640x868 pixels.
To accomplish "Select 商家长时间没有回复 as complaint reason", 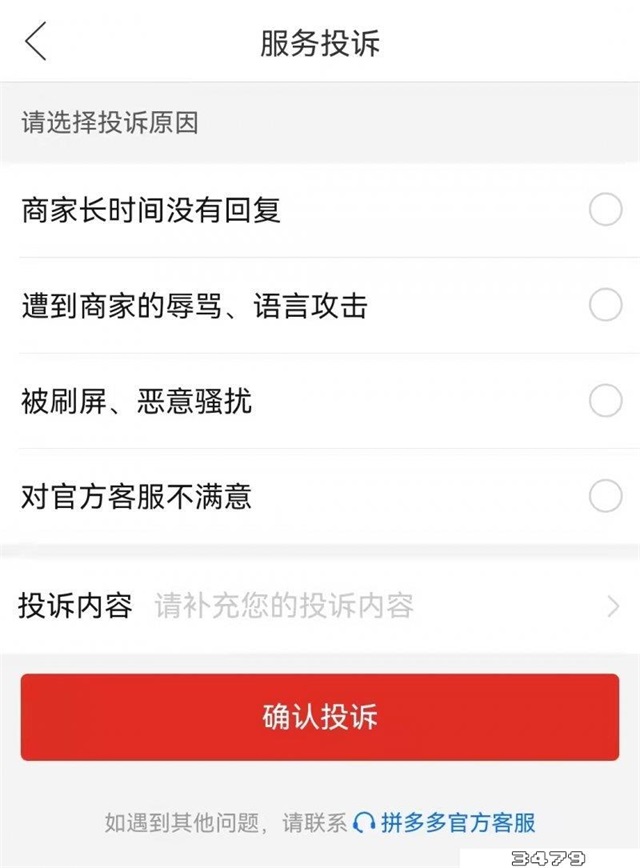I will 605,210.
